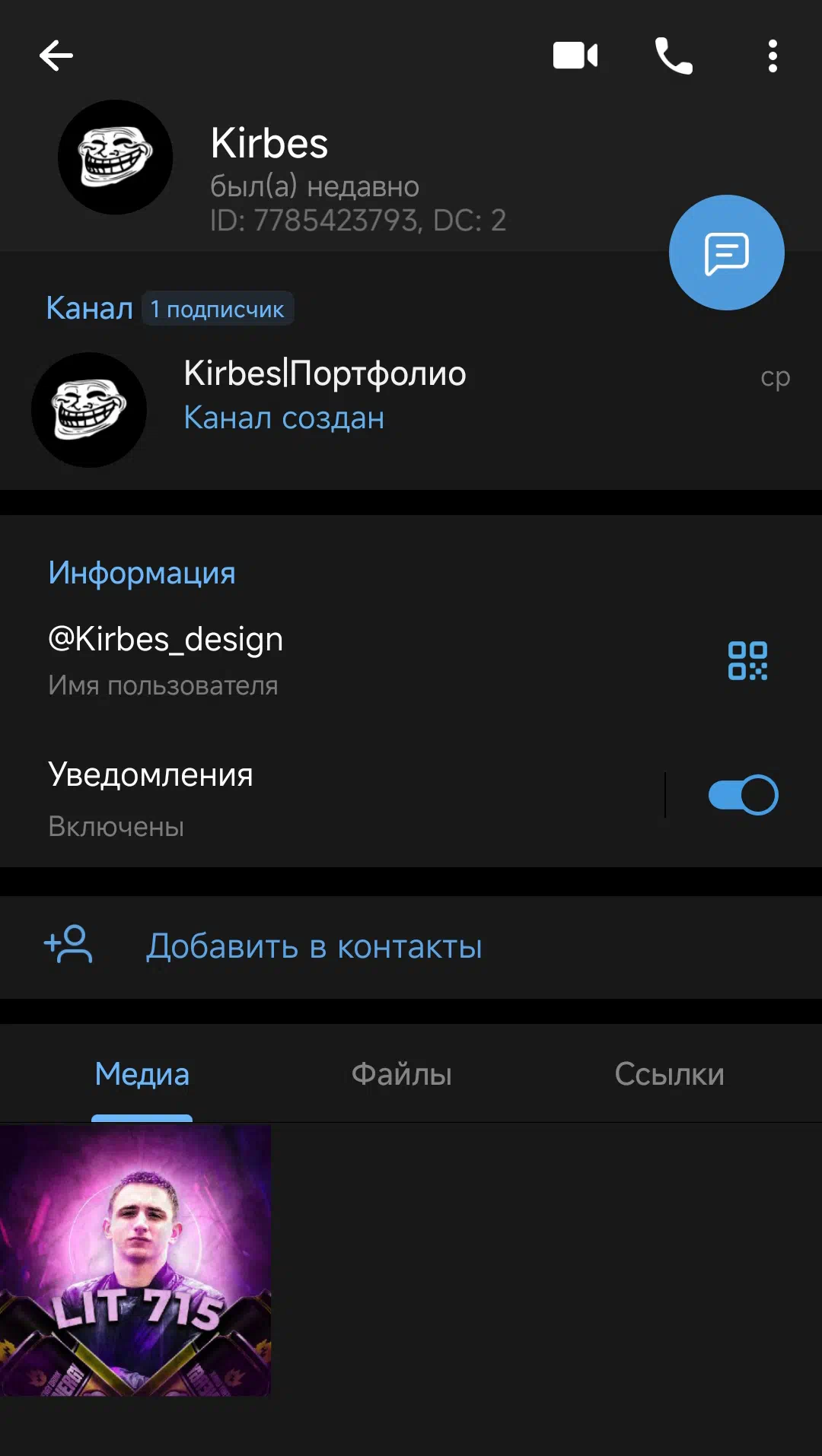Select the Медиа tab
Viewport: 822px width, 1456px height.
click(142, 1073)
